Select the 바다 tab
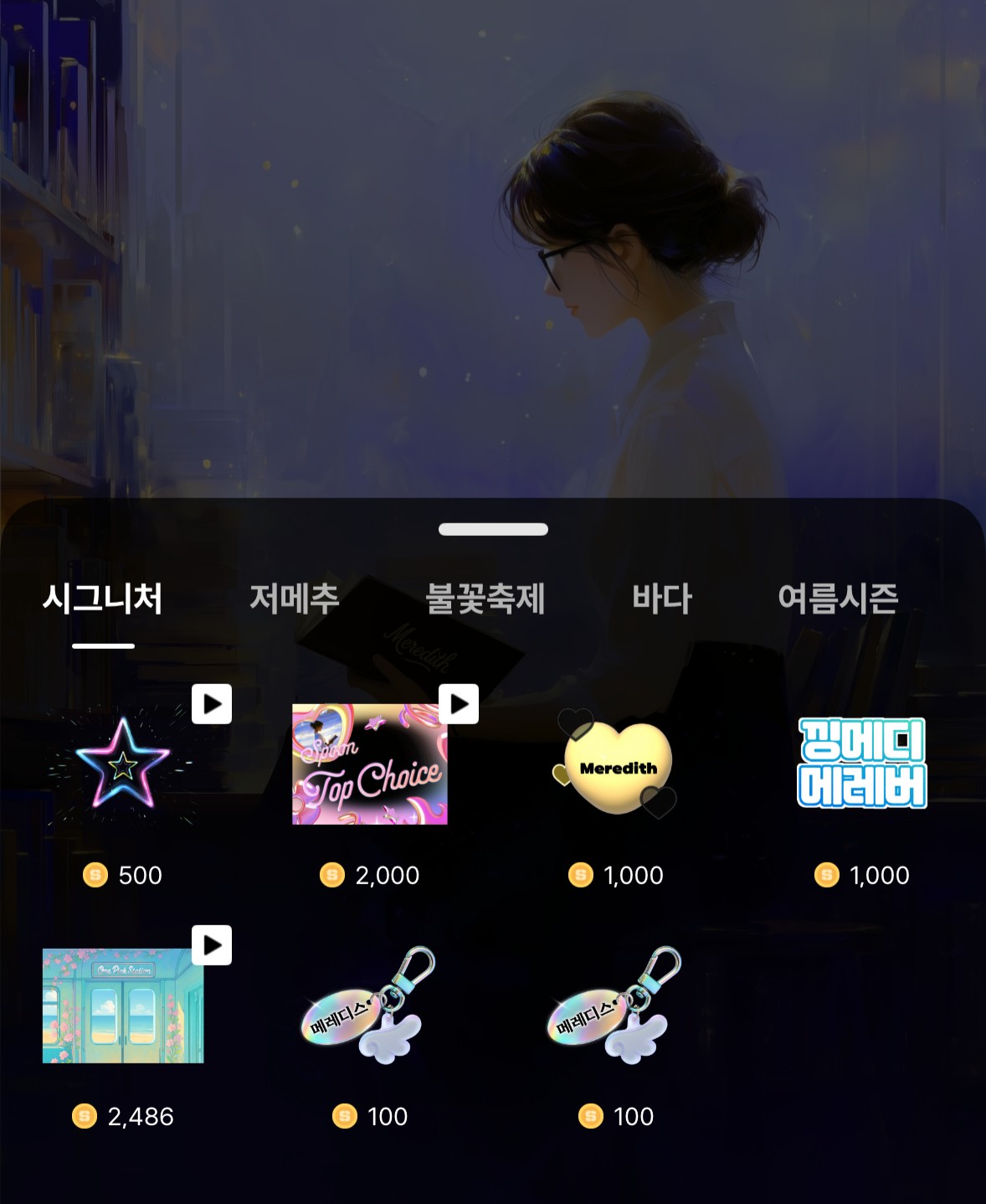Viewport: 986px width, 1204px height. (x=661, y=599)
